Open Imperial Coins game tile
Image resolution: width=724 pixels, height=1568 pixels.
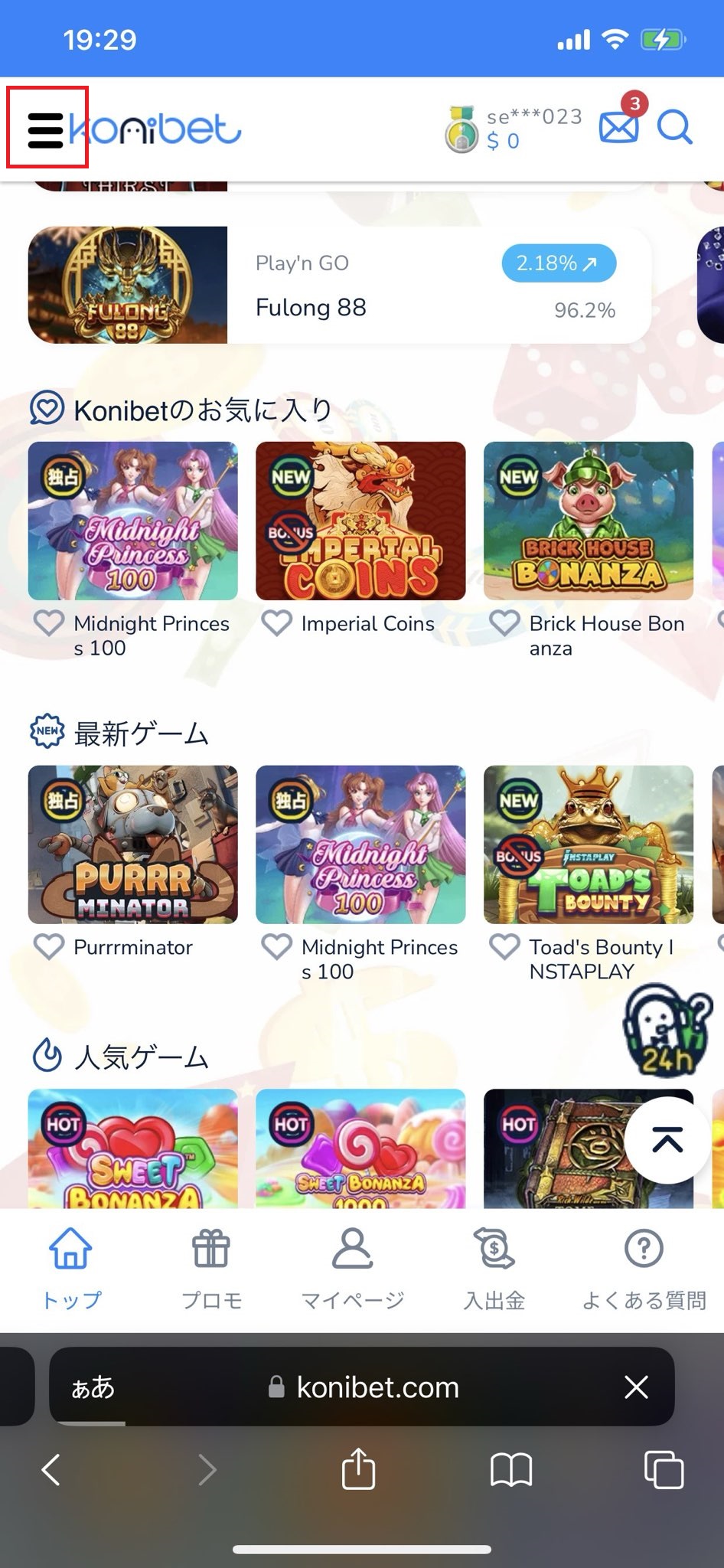[360, 521]
